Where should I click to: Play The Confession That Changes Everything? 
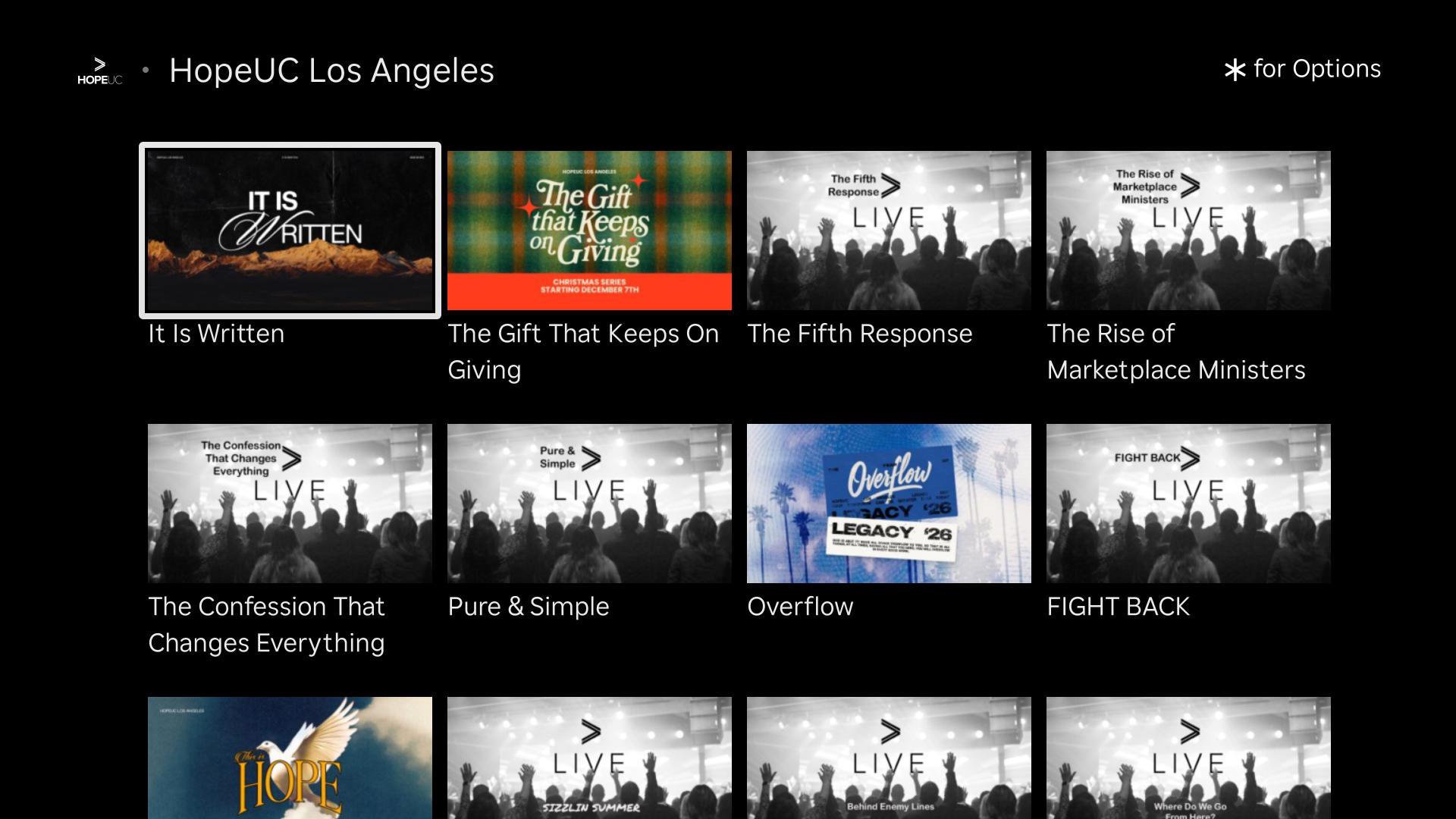click(290, 503)
